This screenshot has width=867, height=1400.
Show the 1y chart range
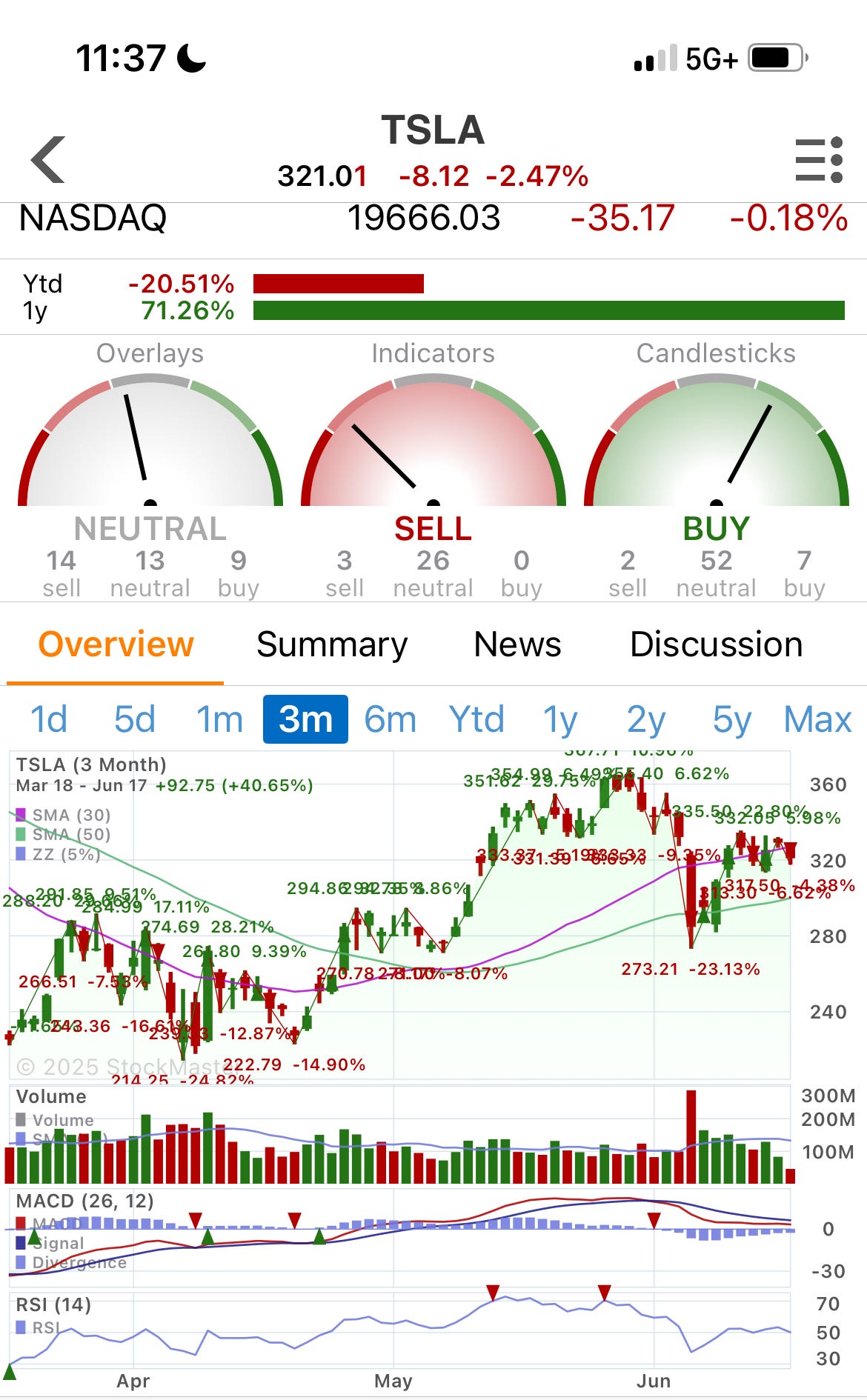coord(561,719)
